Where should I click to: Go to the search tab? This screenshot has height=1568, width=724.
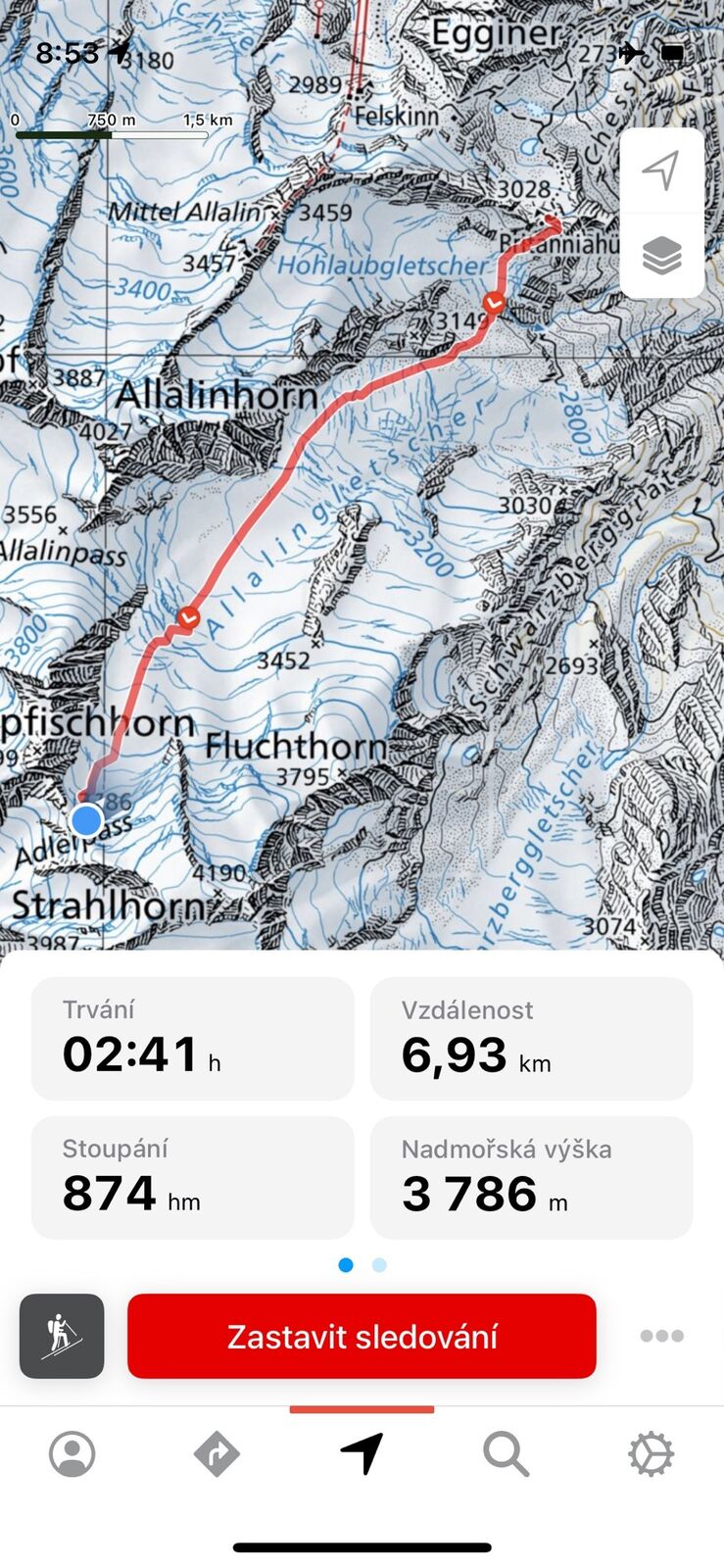tap(506, 1454)
